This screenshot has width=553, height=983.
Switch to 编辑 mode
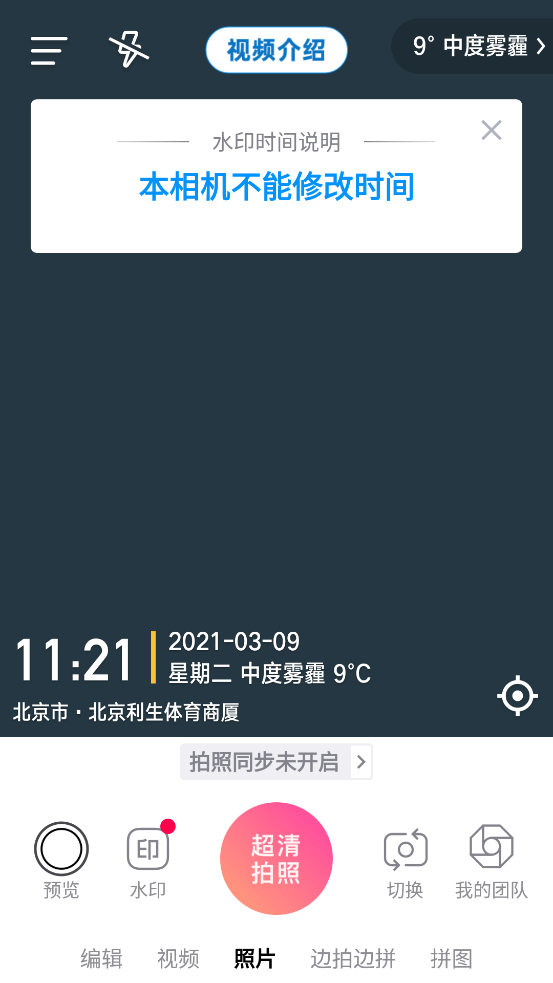click(x=102, y=959)
